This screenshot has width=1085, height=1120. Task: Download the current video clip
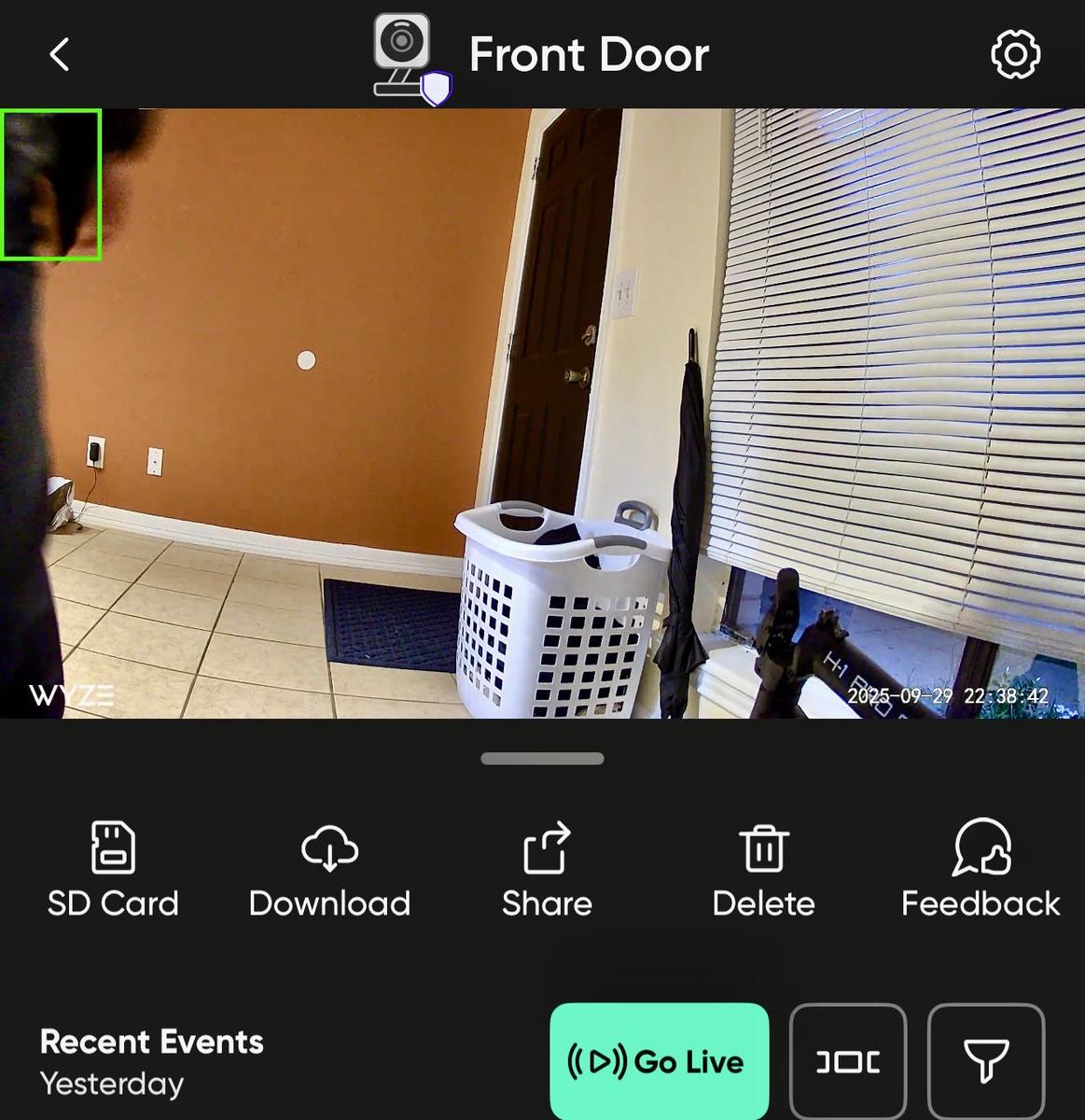tap(328, 868)
